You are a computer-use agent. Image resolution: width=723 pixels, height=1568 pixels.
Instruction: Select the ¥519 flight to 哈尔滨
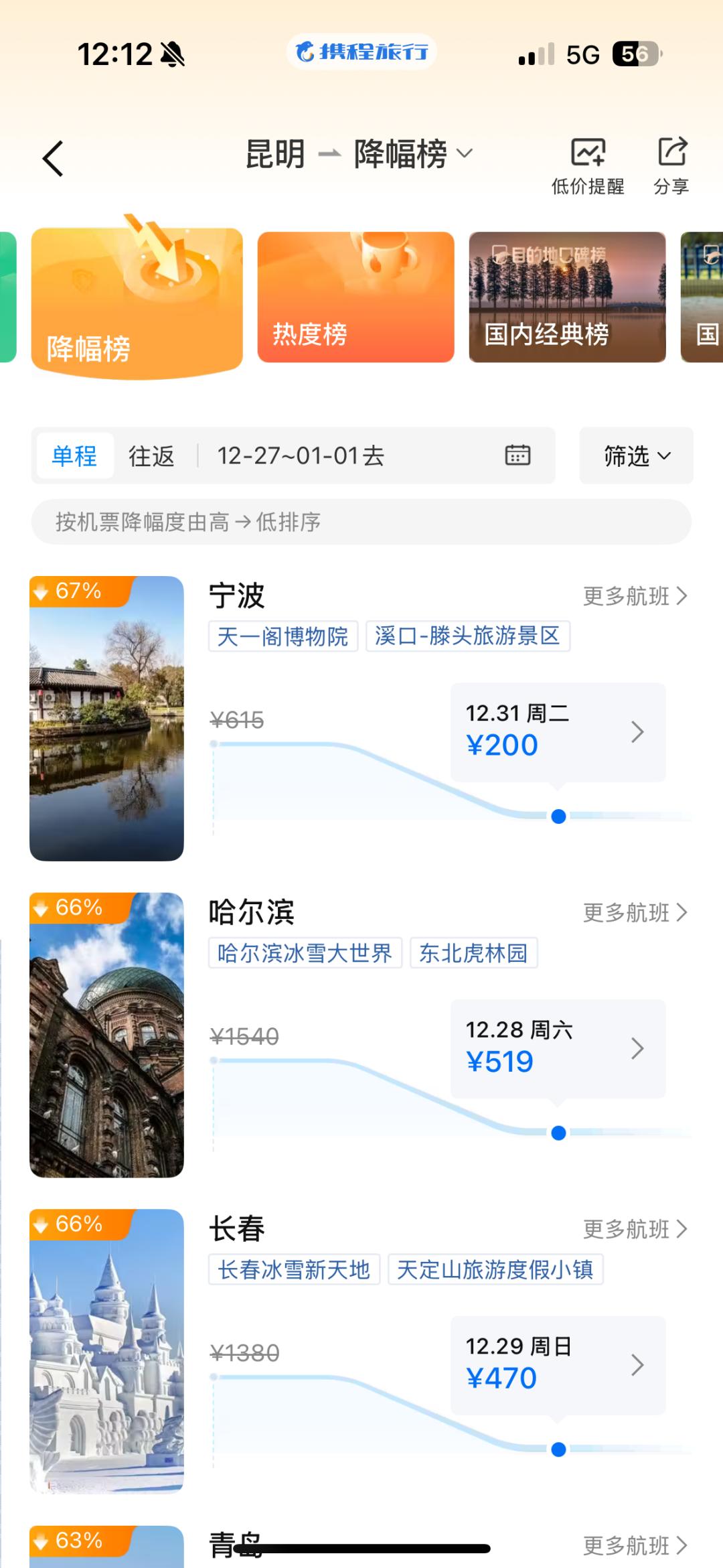(558, 1049)
